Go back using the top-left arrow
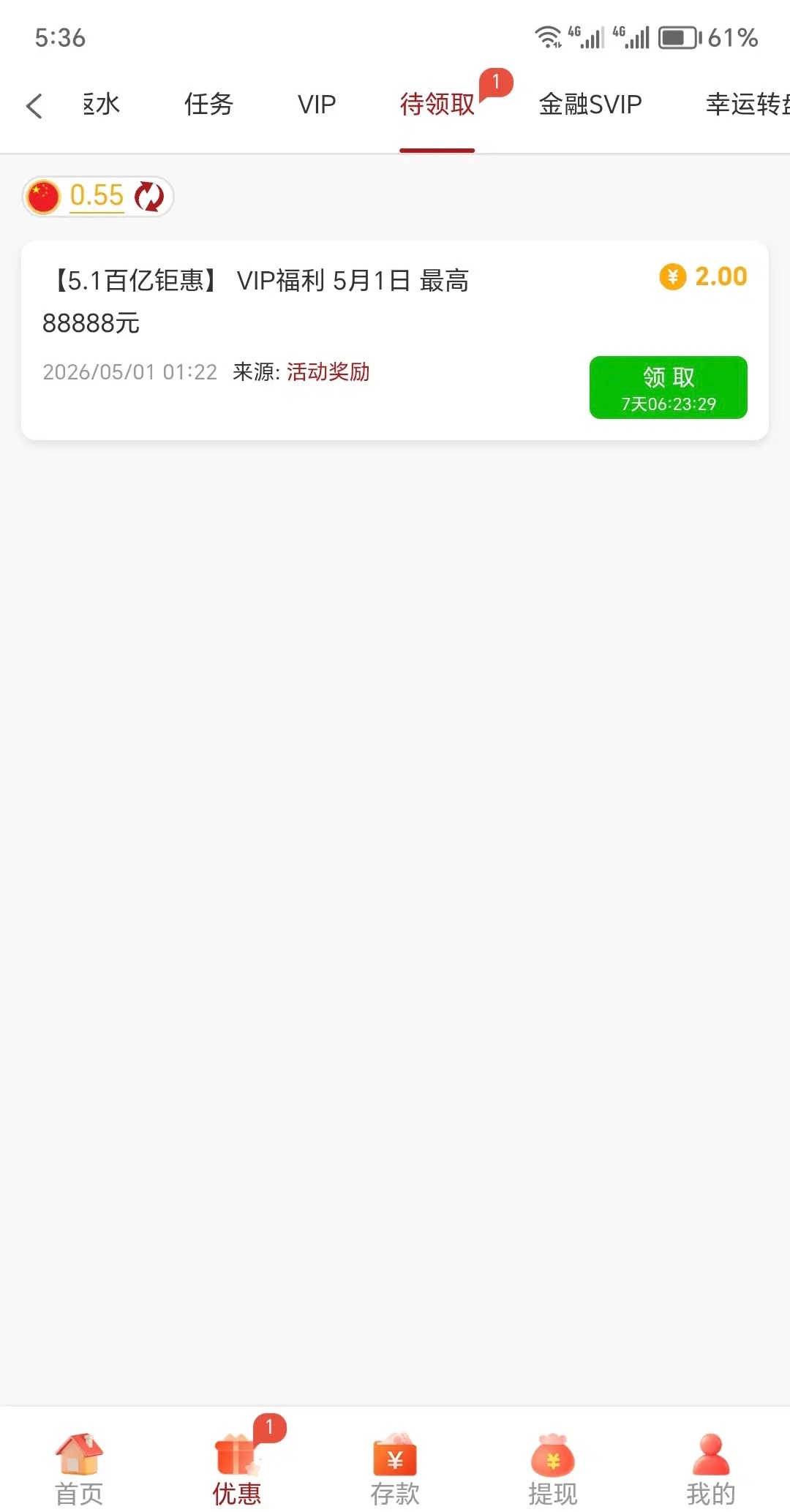The image size is (790, 1512). pos(34,105)
